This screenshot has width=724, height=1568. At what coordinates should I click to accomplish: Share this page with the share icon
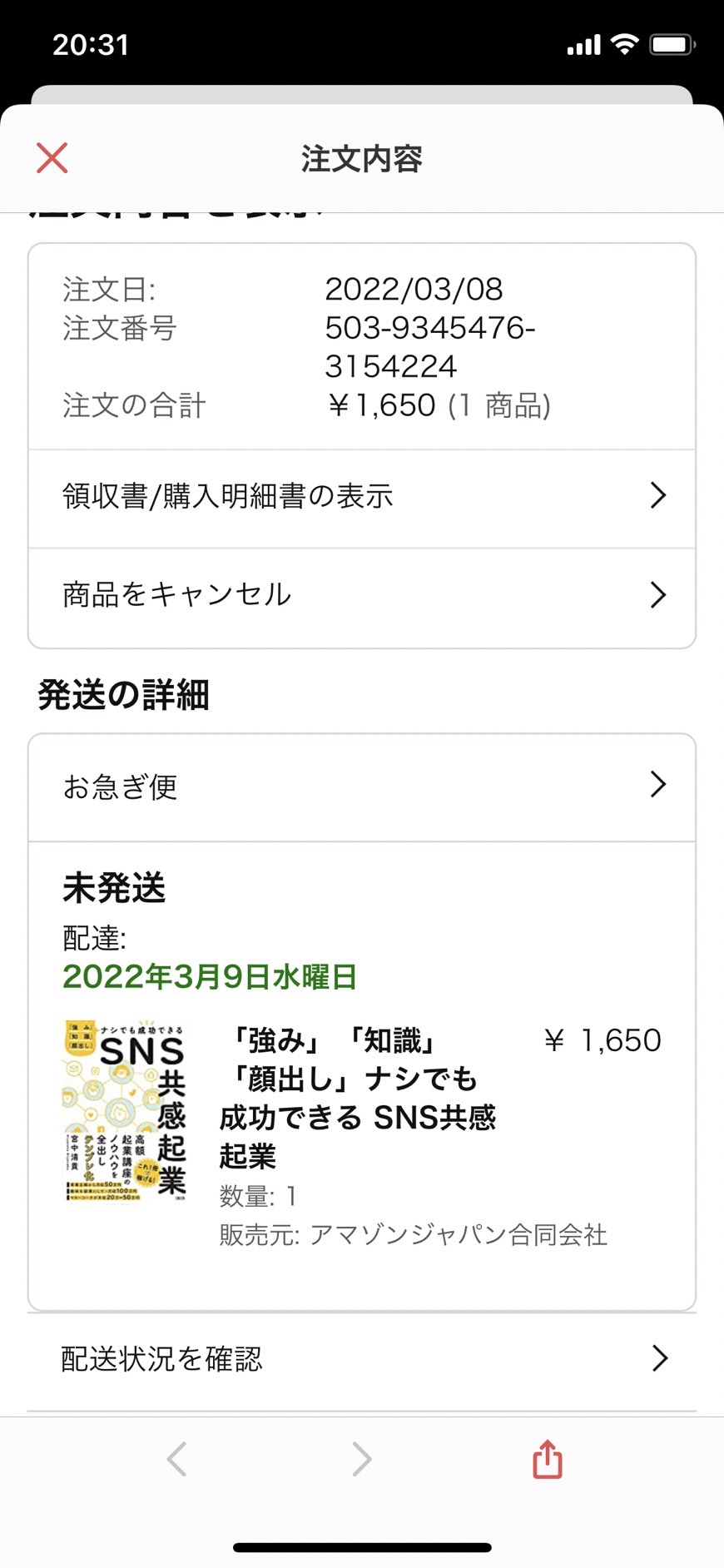[x=547, y=1458]
